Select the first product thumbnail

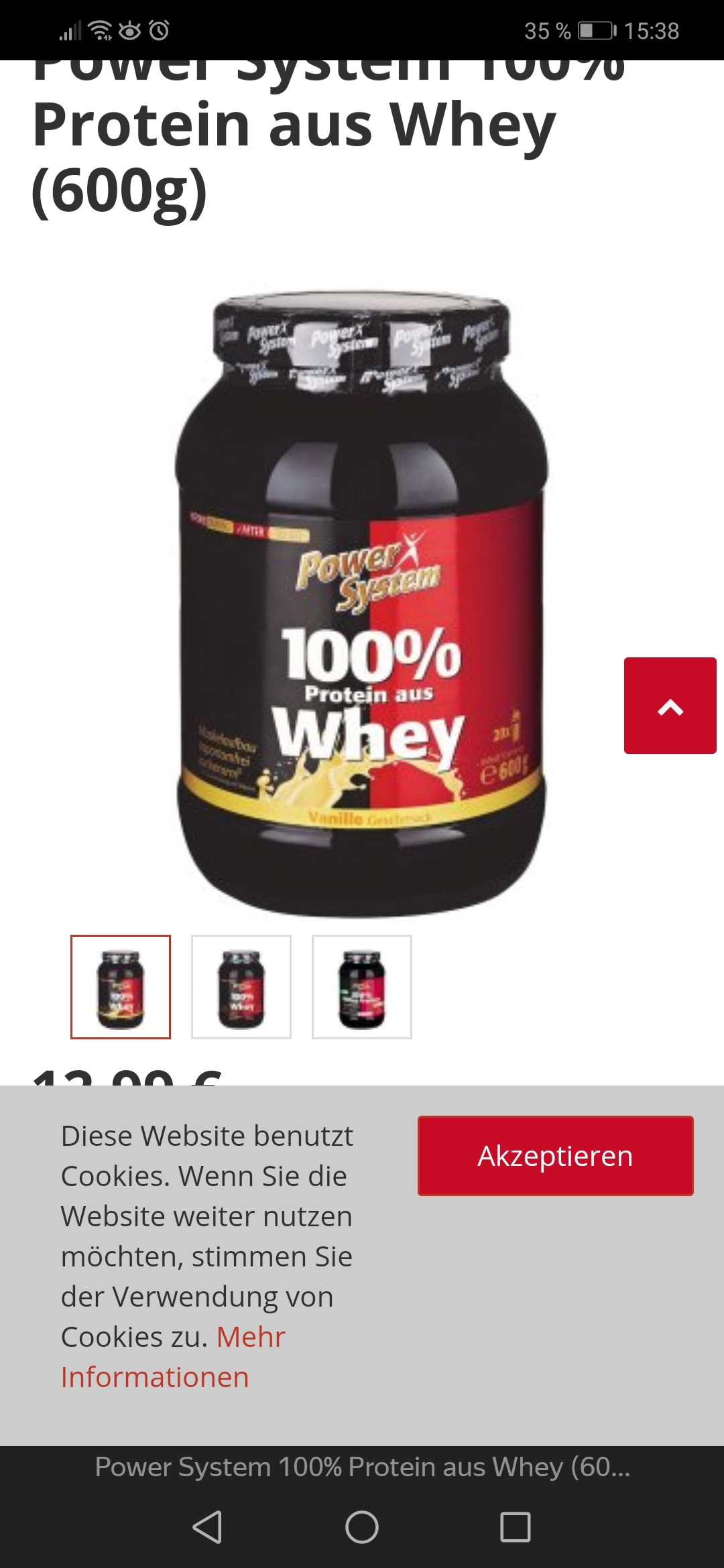[x=121, y=987]
